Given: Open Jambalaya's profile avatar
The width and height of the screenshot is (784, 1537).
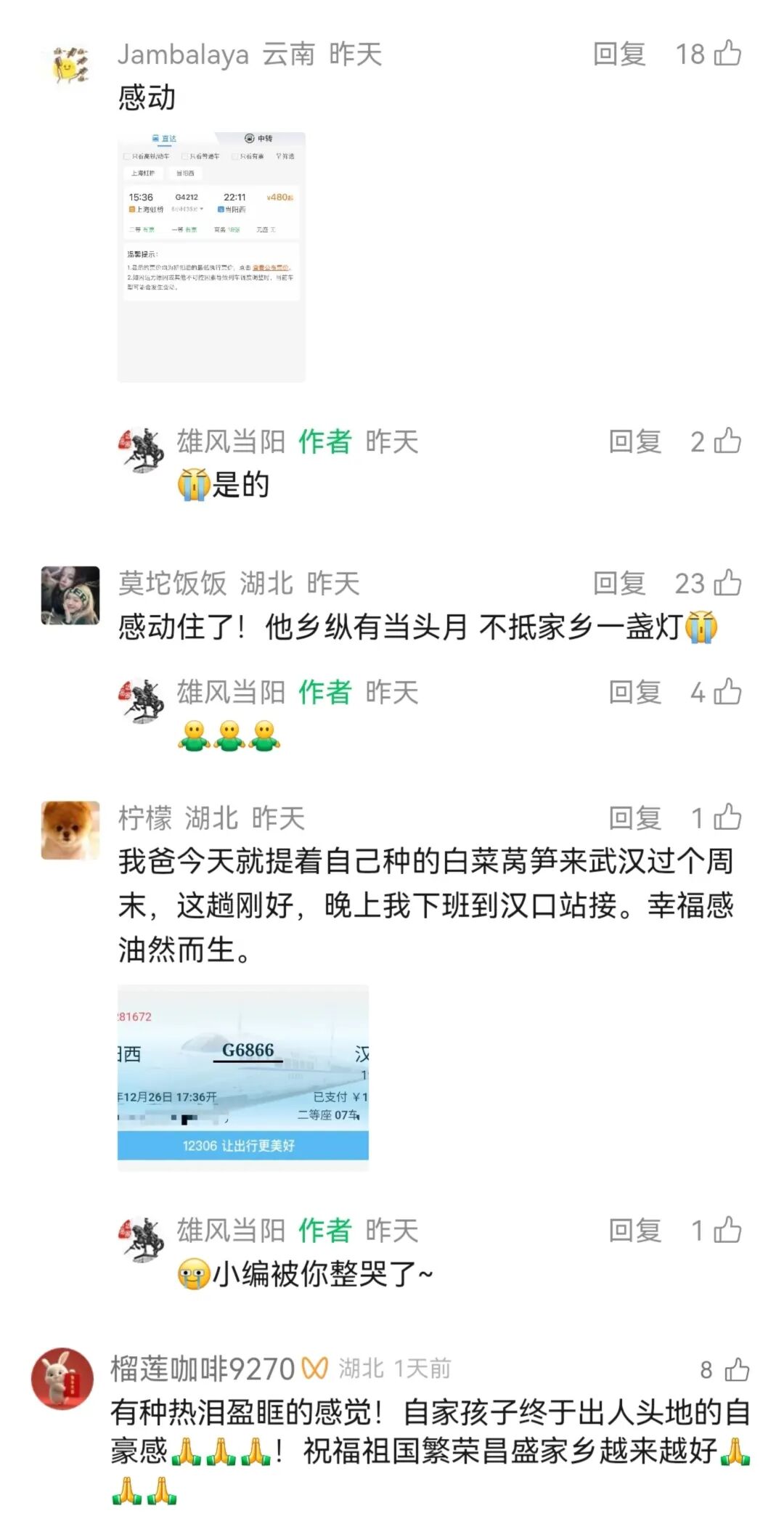Looking at the screenshot, I should 70,65.
